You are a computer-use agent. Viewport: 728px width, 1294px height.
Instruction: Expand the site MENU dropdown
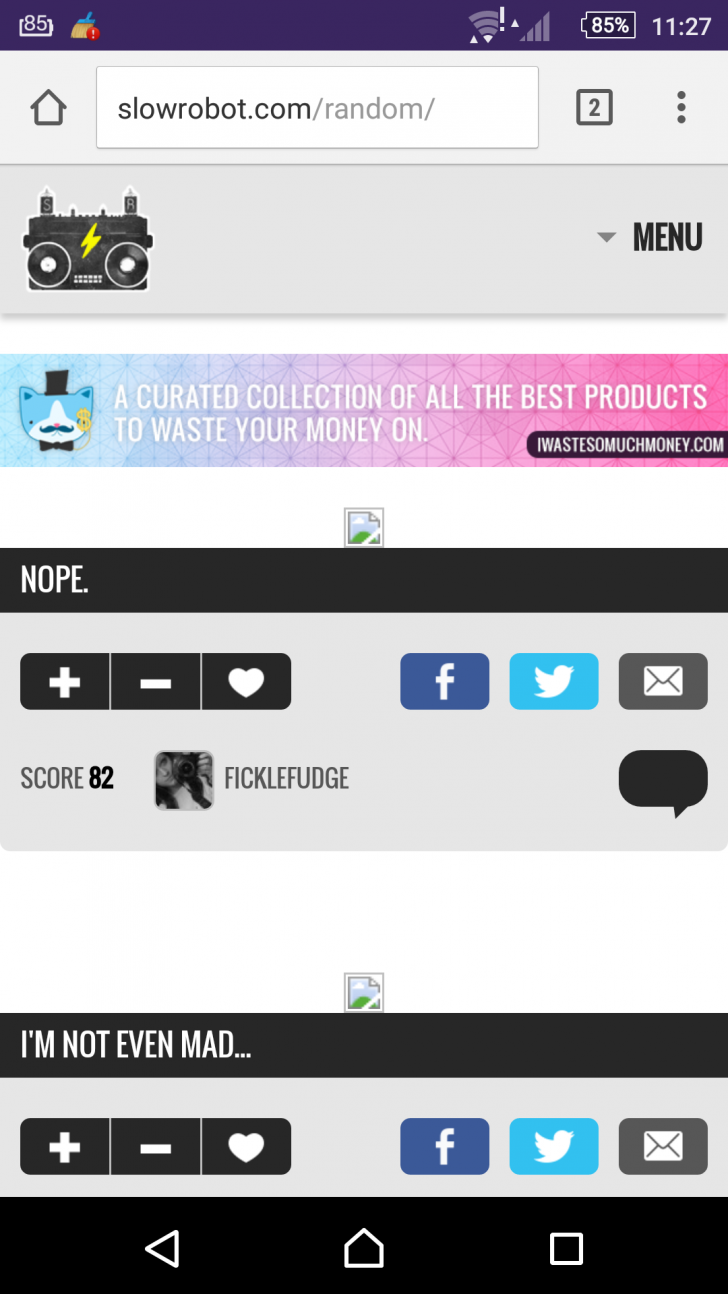pyautogui.click(x=651, y=238)
